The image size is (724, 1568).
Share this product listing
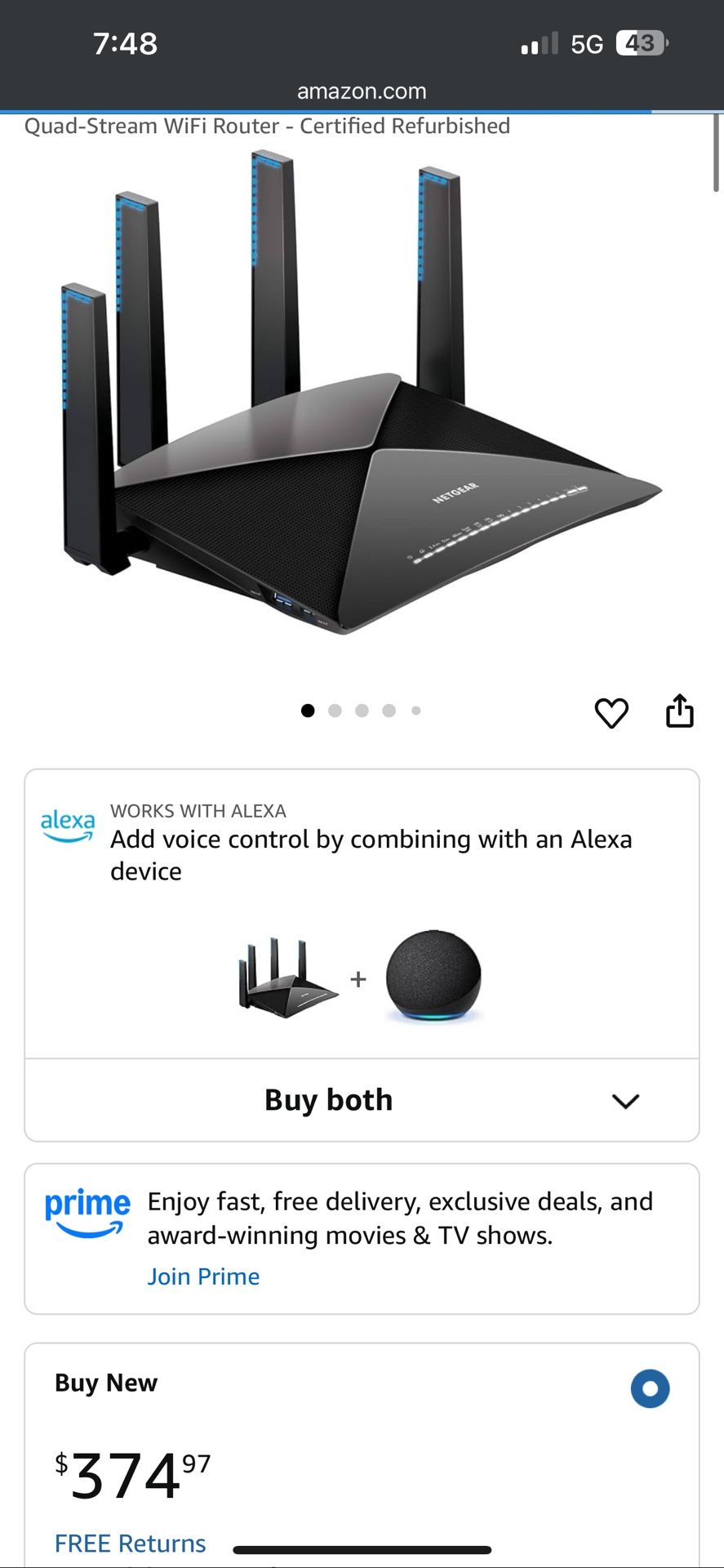click(679, 711)
